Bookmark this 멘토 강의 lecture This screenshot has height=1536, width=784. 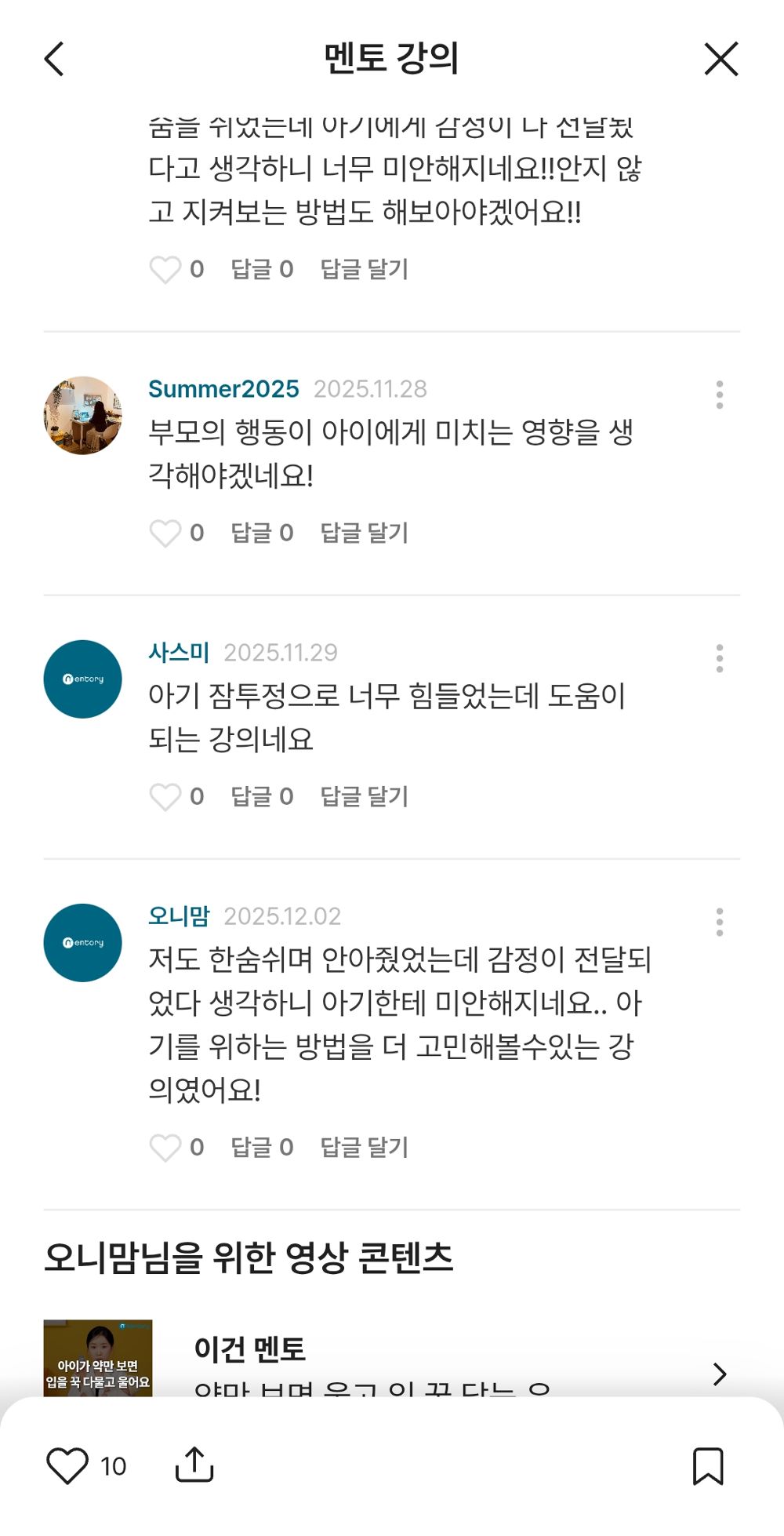click(x=710, y=1464)
